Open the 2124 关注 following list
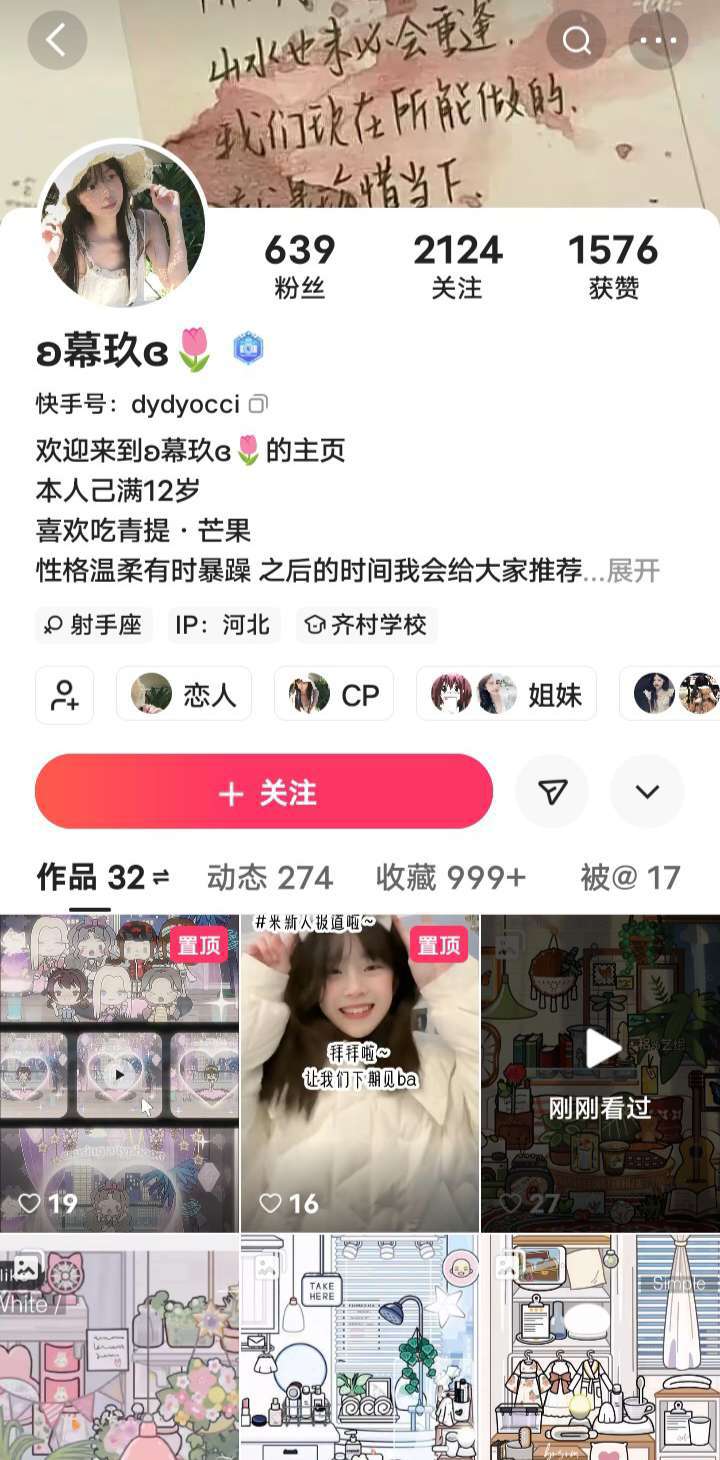The height and width of the screenshot is (1460, 720). pos(457,265)
